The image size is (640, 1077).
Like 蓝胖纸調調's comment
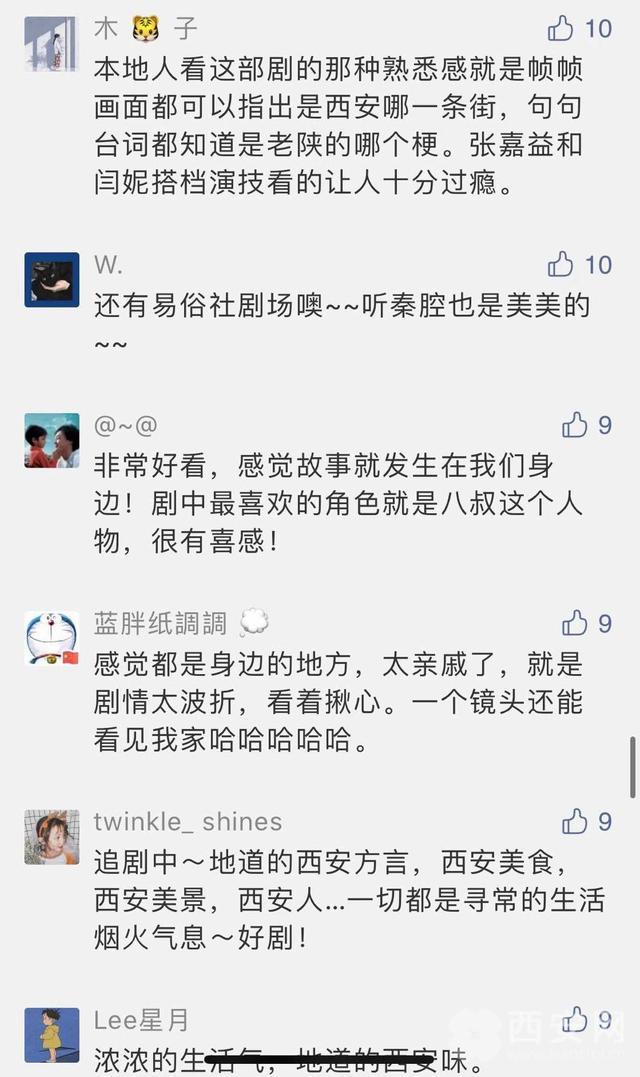575,623
